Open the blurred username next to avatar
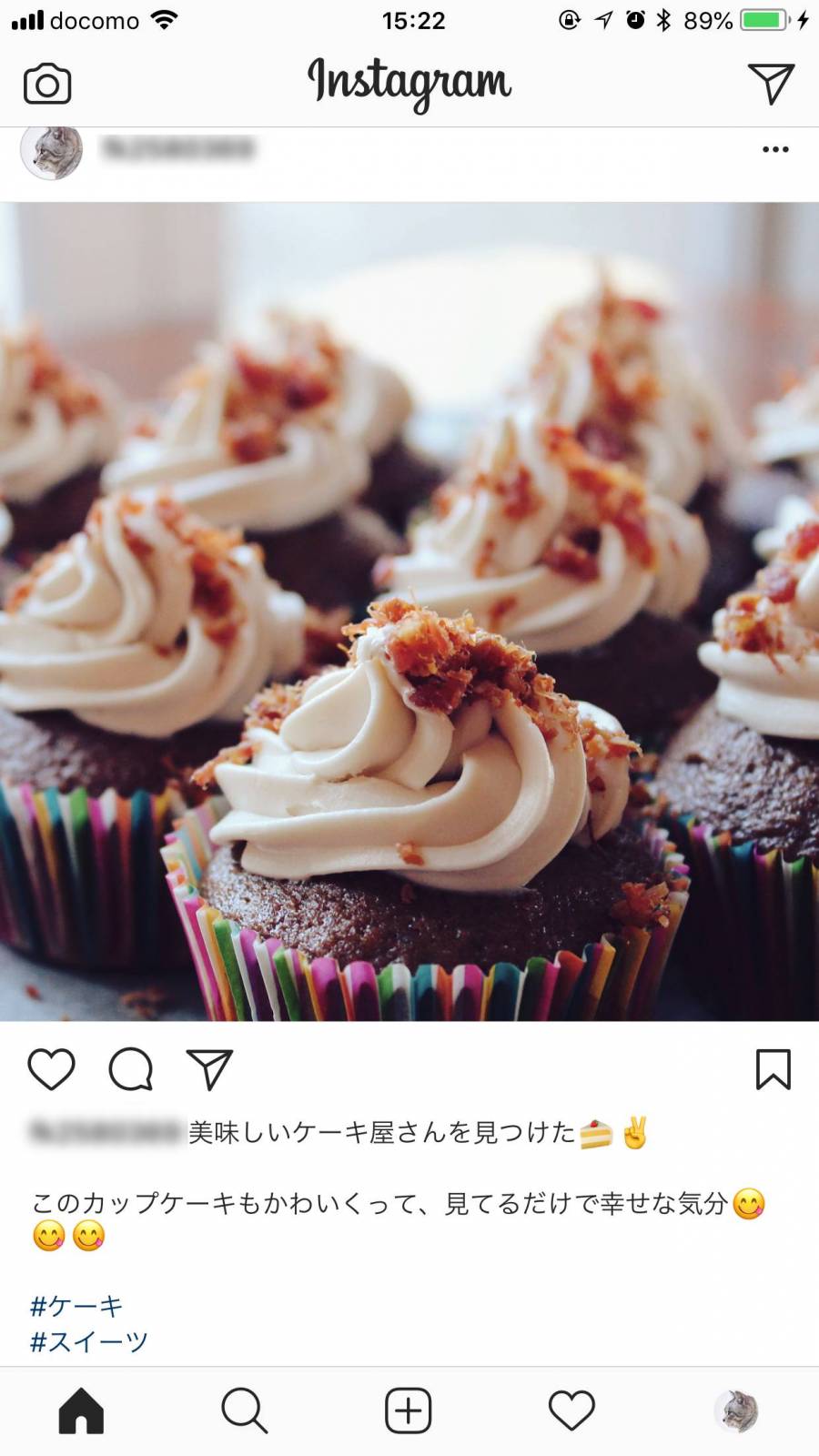819x1456 pixels. tap(179, 148)
